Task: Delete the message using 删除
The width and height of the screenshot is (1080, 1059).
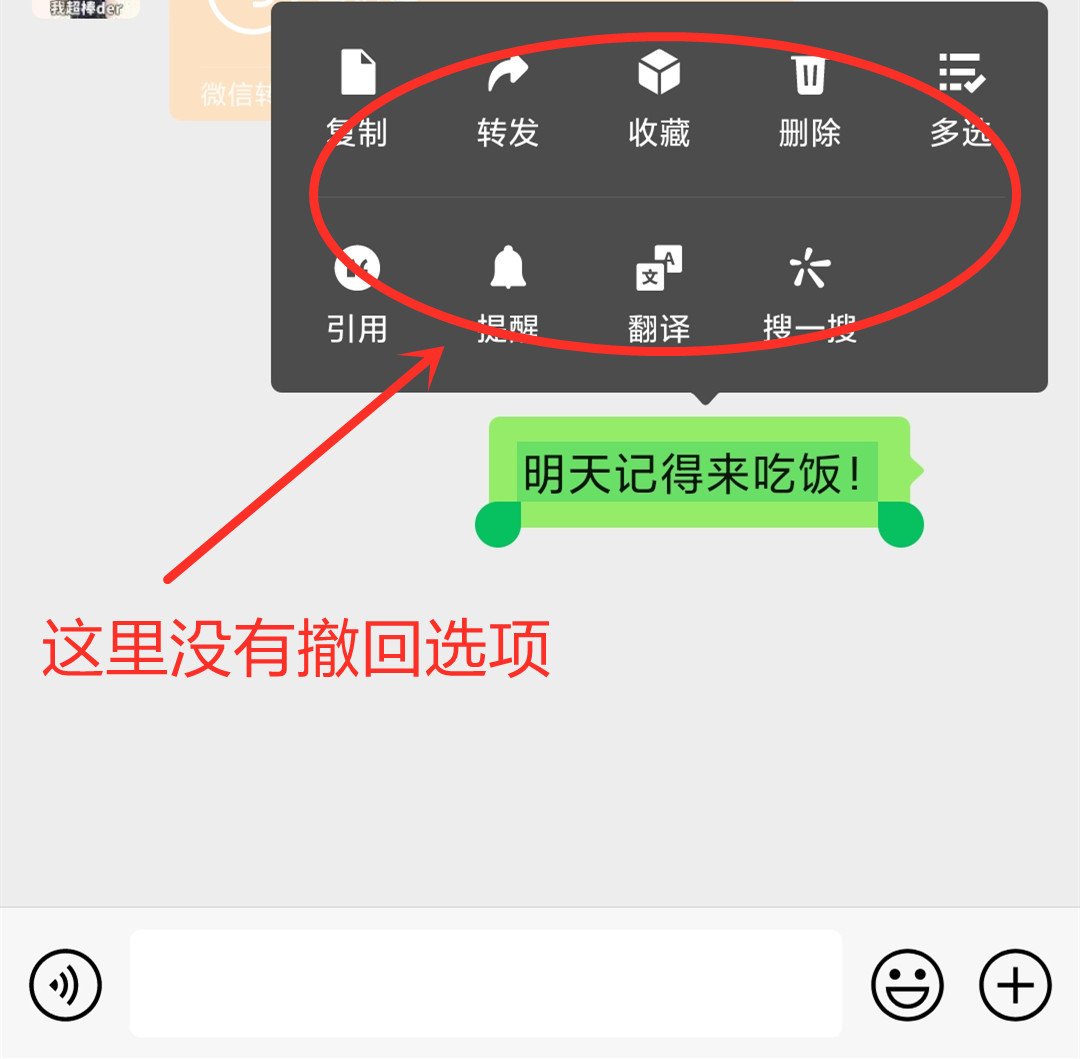Action: point(809,100)
